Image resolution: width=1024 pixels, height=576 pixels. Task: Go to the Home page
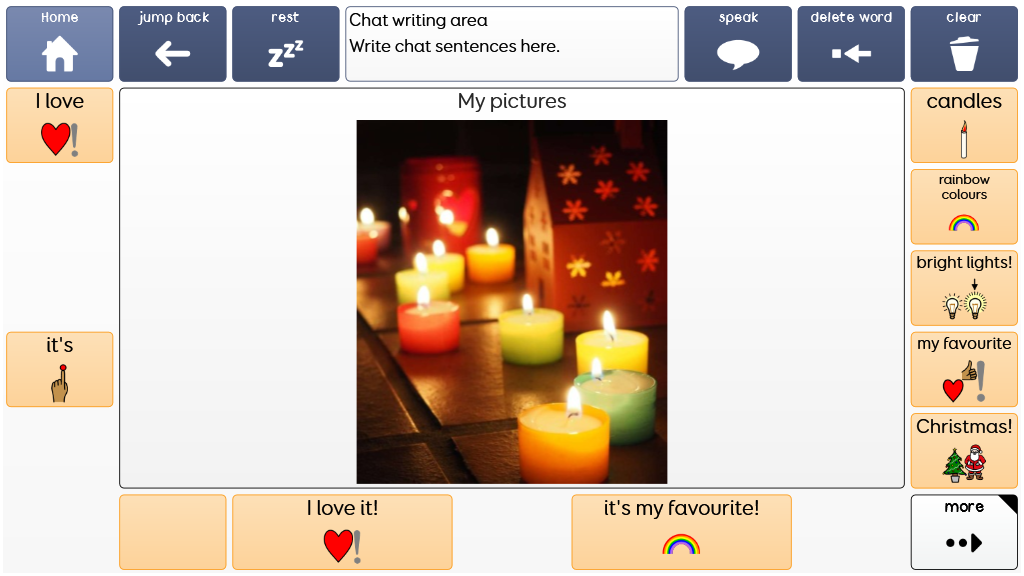tap(59, 44)
